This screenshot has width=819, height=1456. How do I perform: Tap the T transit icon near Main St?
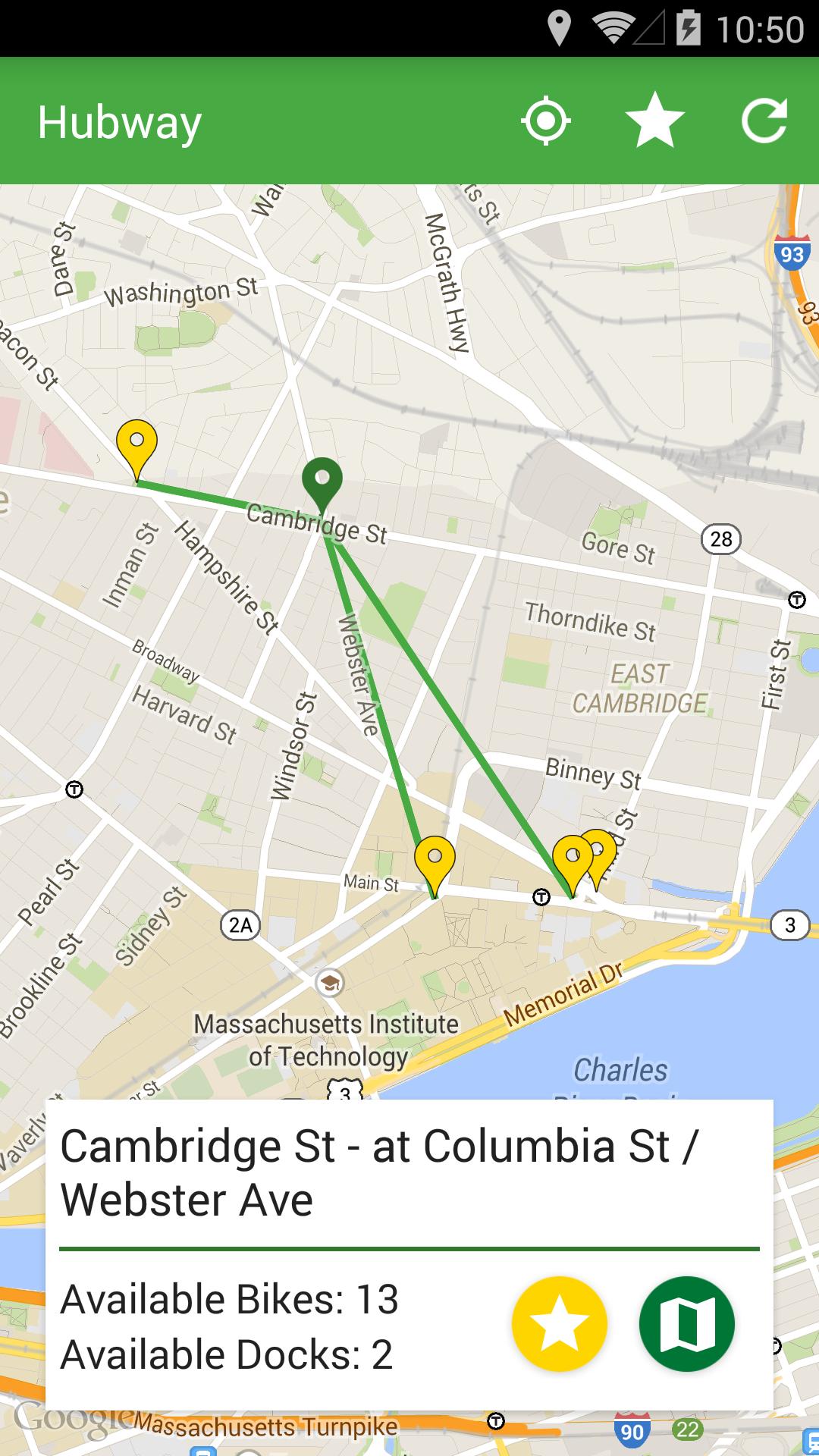pyautogui.click(x=541, y=897)
